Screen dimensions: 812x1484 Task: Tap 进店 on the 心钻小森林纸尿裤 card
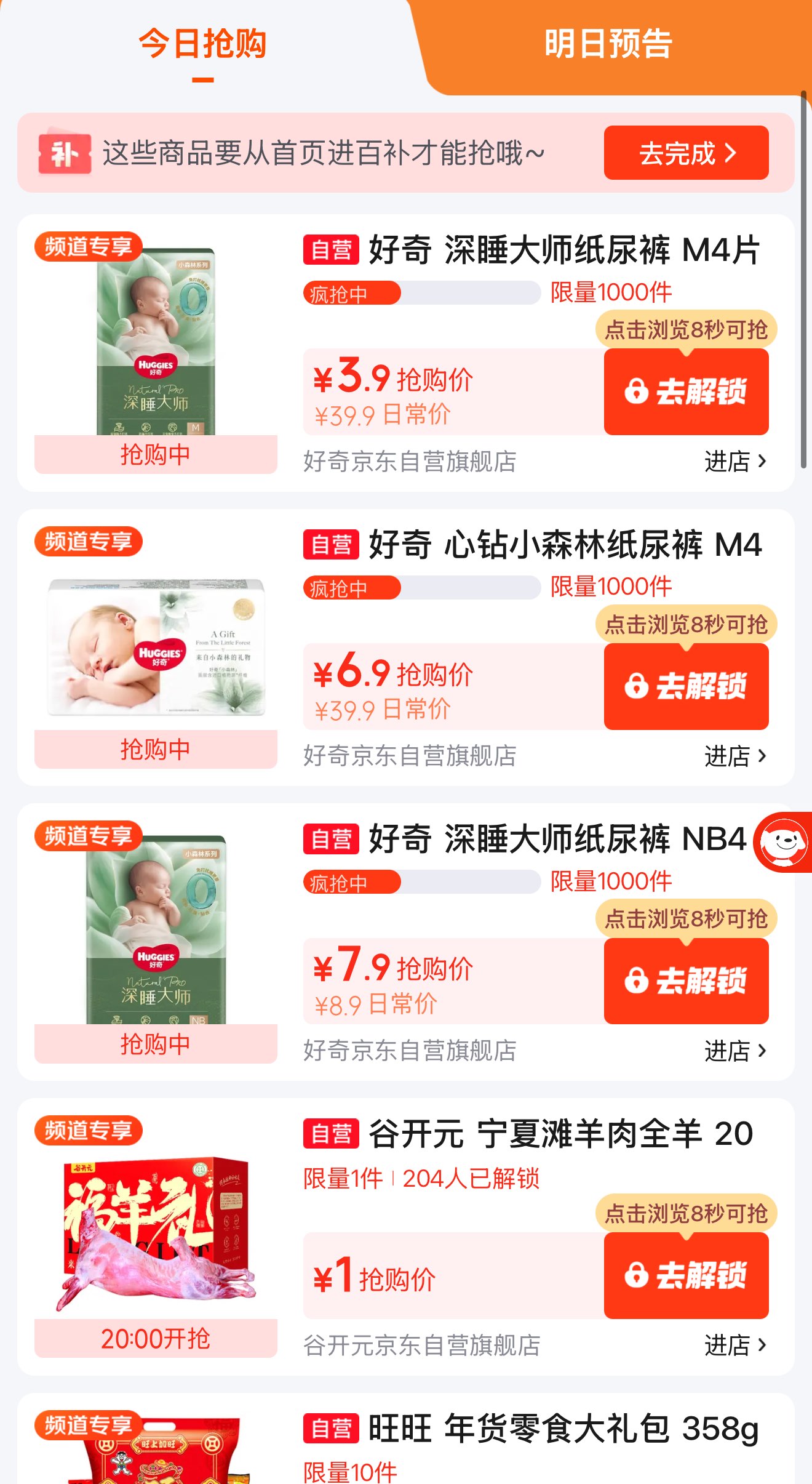pyautogui.click(x=735, y=756)
